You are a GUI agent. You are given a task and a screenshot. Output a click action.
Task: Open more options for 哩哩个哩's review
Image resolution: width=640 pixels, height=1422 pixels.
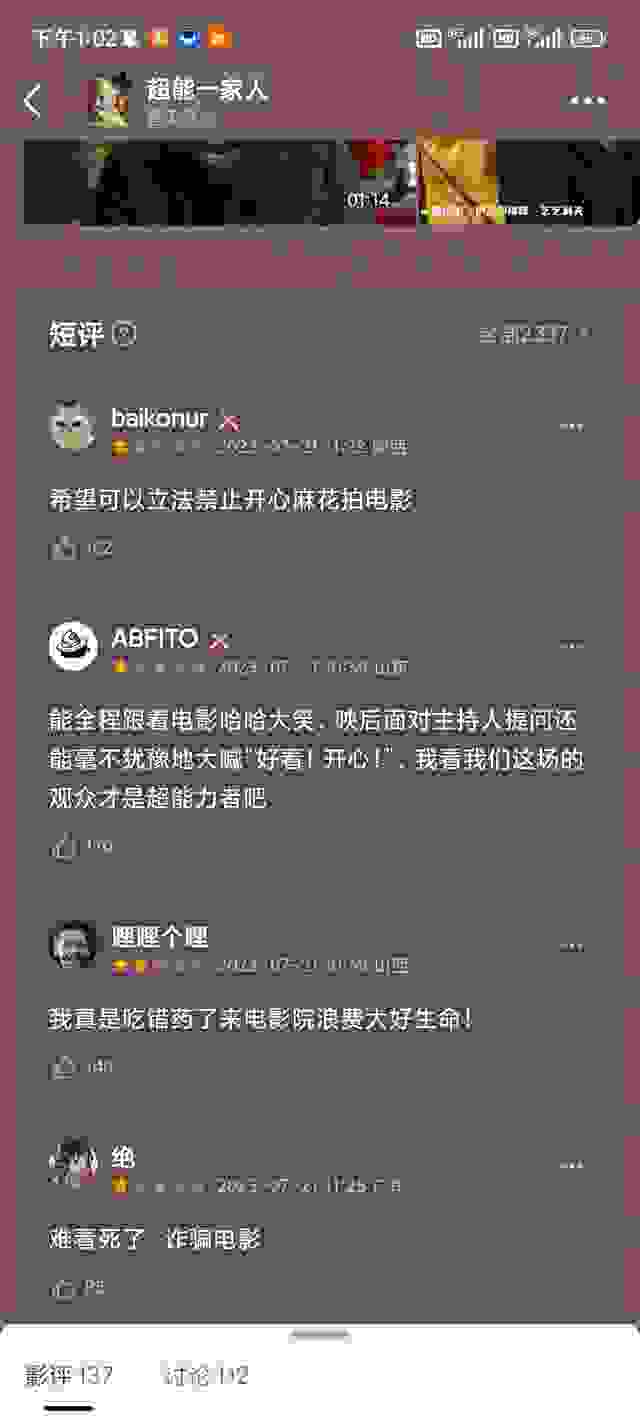pyautogui.click(x=571, y=946)
